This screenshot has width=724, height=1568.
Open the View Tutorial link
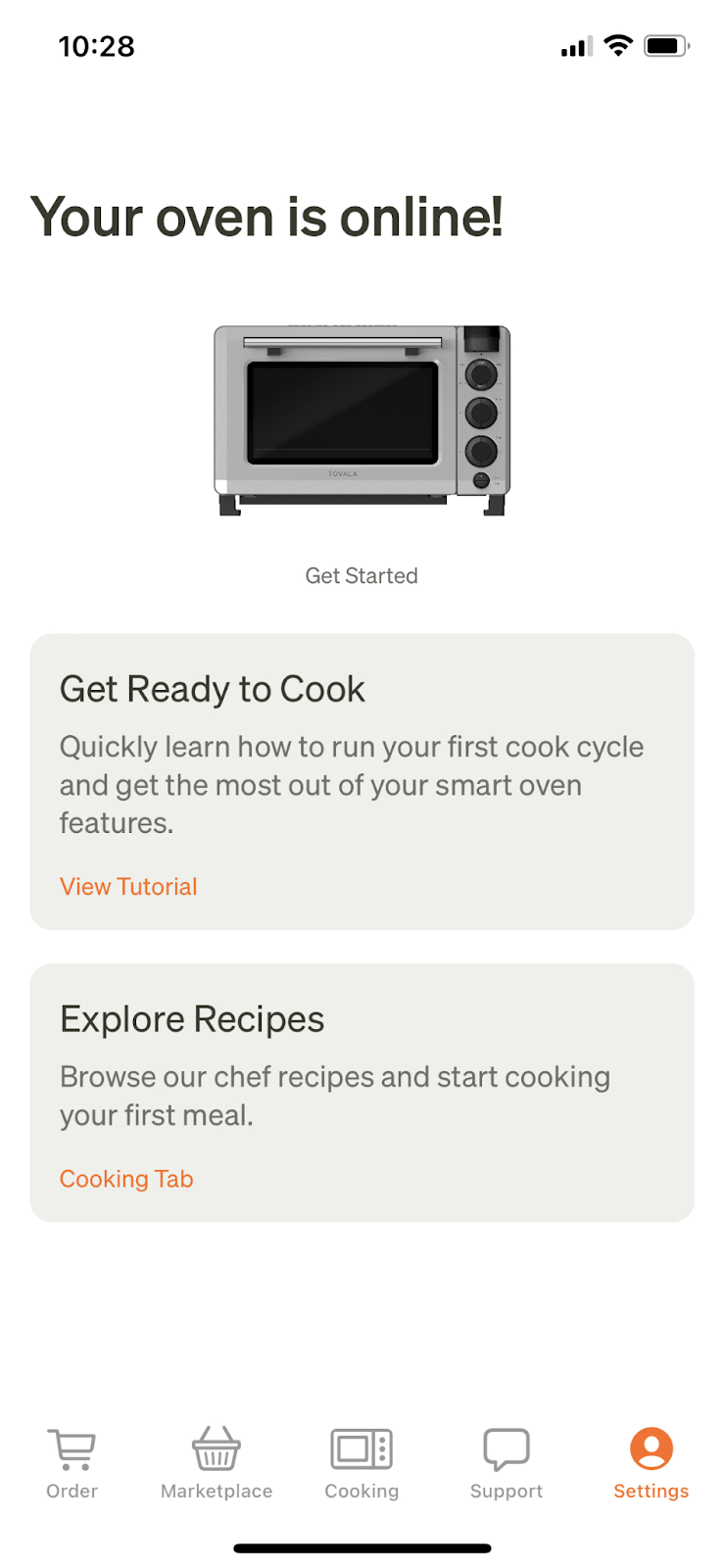pos(128,887)
